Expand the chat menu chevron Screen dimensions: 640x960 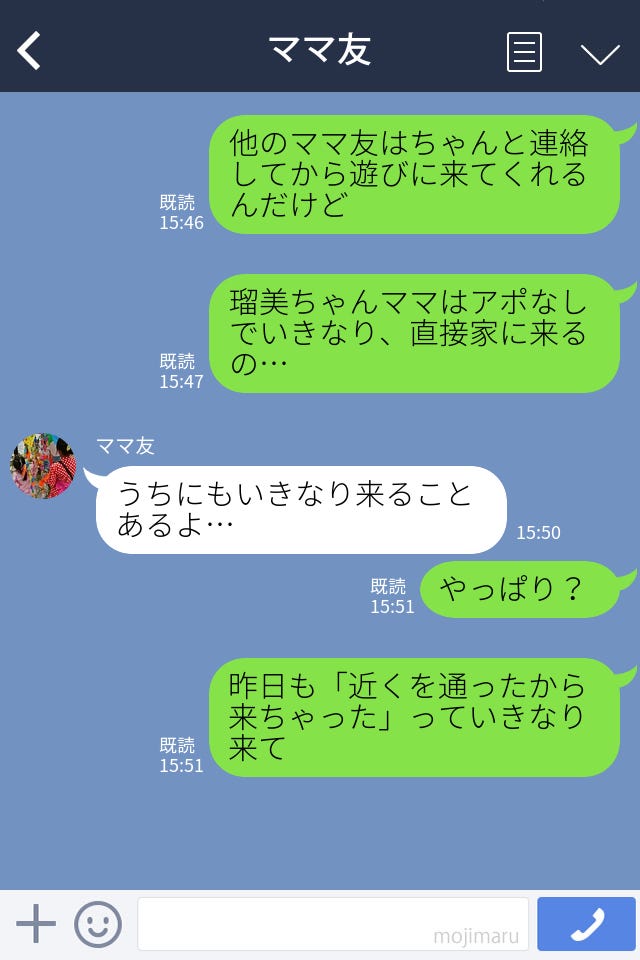(600, 53)
